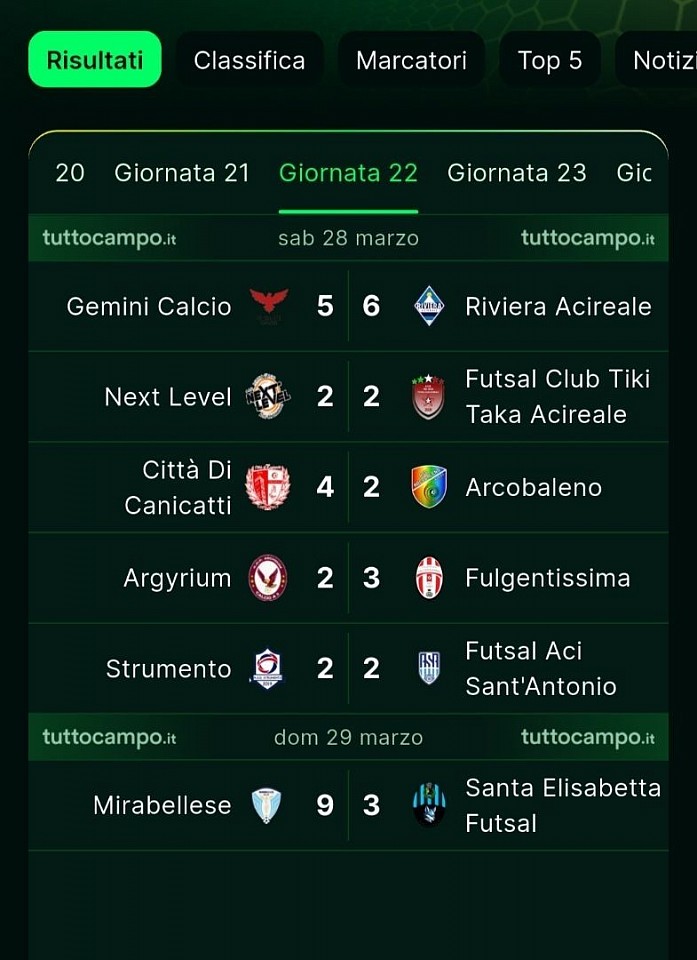
Task: Open Next Level vs Tiki Taka Acireale match
Action: tap(348, 397)
